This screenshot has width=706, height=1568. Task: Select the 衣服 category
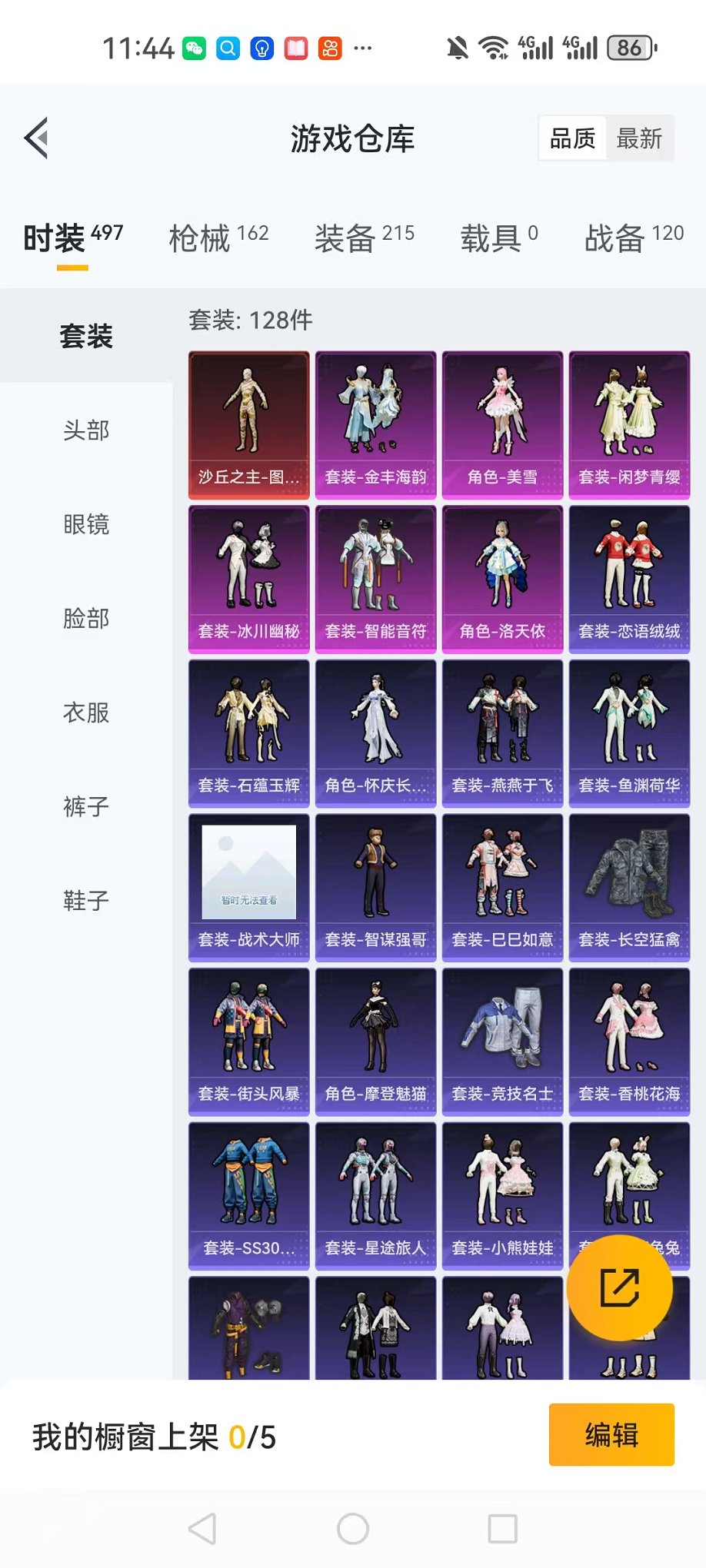point(86,713)
